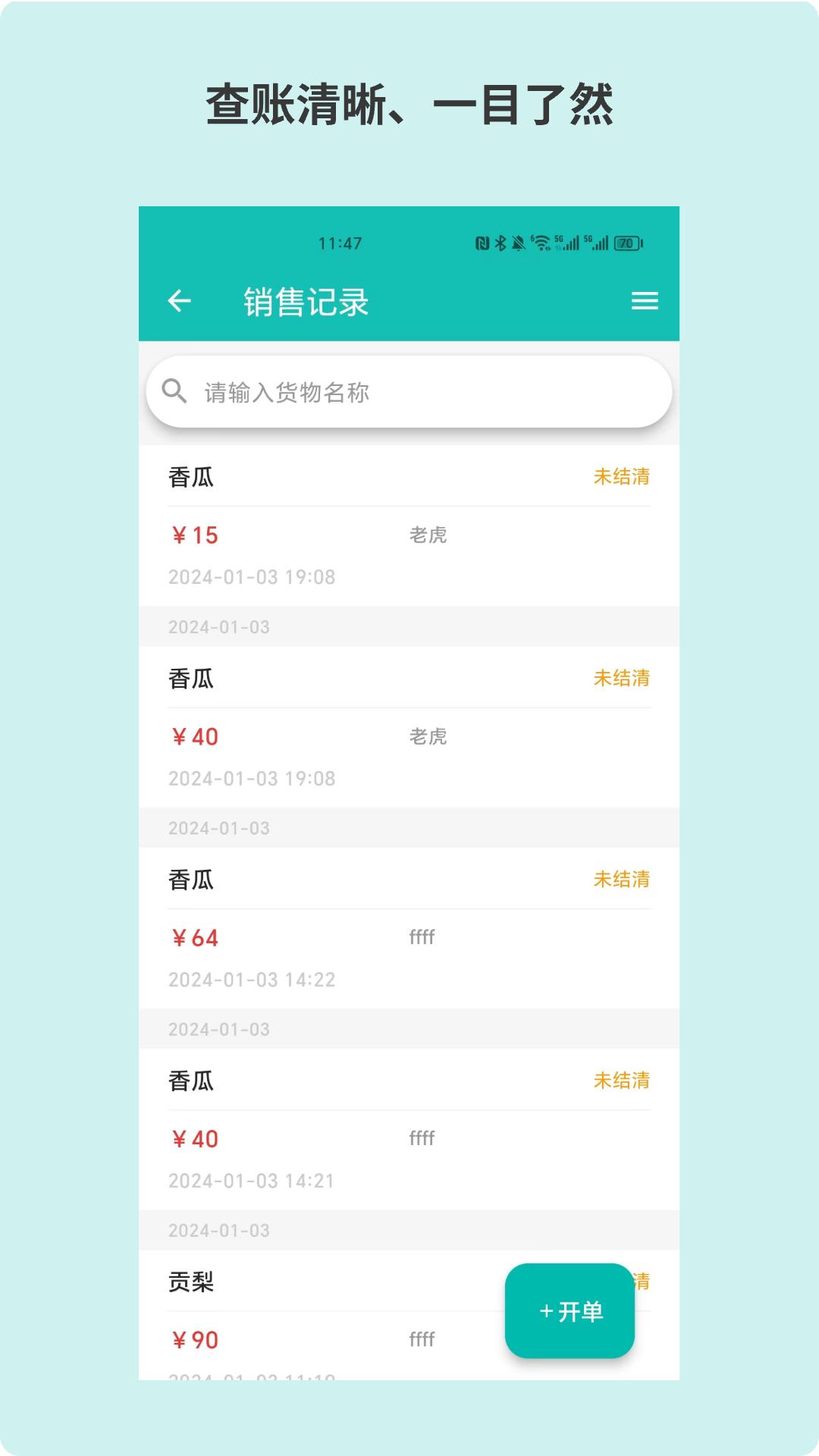Open the 销售记录 title bar
This screenshot has width=819, height=1456.
pos(306,300)
